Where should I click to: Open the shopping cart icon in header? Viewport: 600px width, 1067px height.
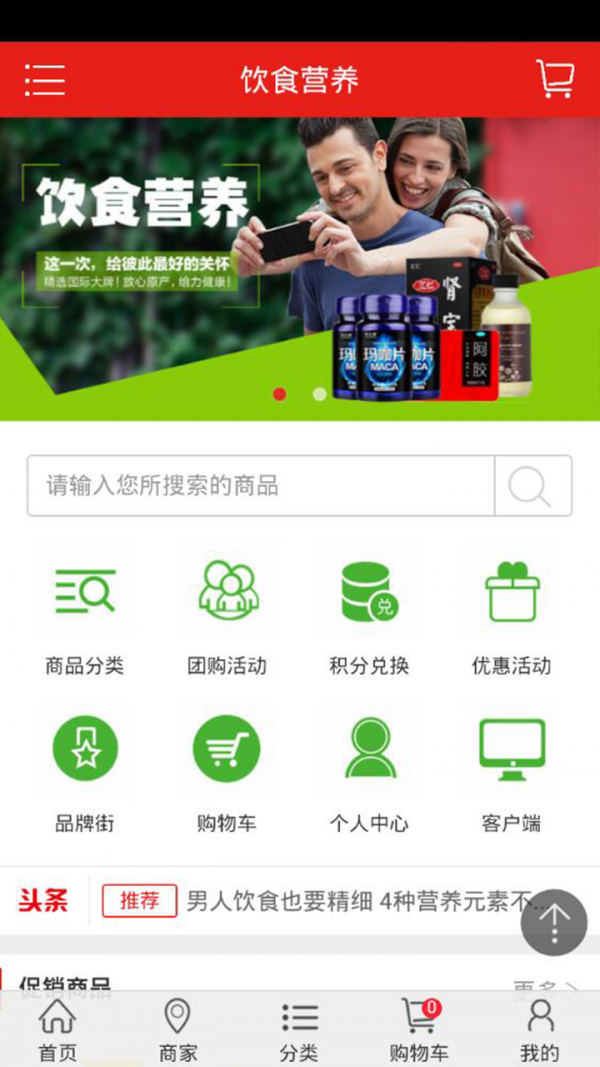click(x=554, y=79)
